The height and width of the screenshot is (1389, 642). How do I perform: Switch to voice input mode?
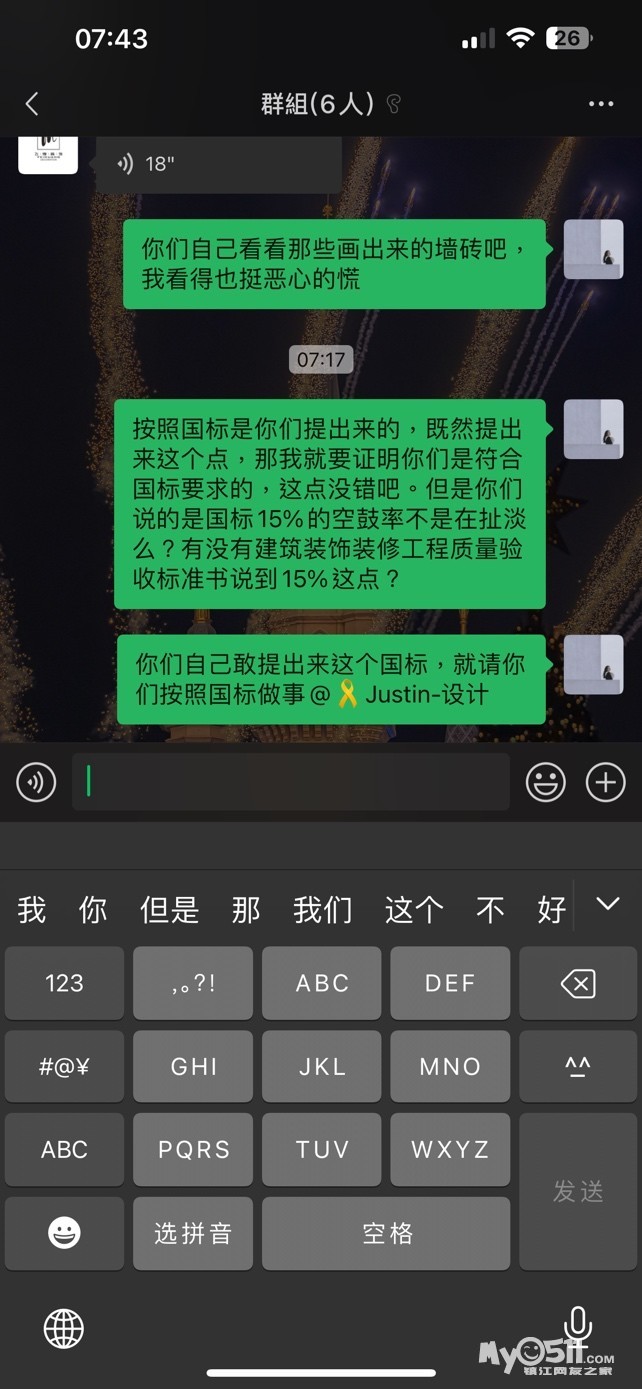pyautogui.click(x=36, y=782)
